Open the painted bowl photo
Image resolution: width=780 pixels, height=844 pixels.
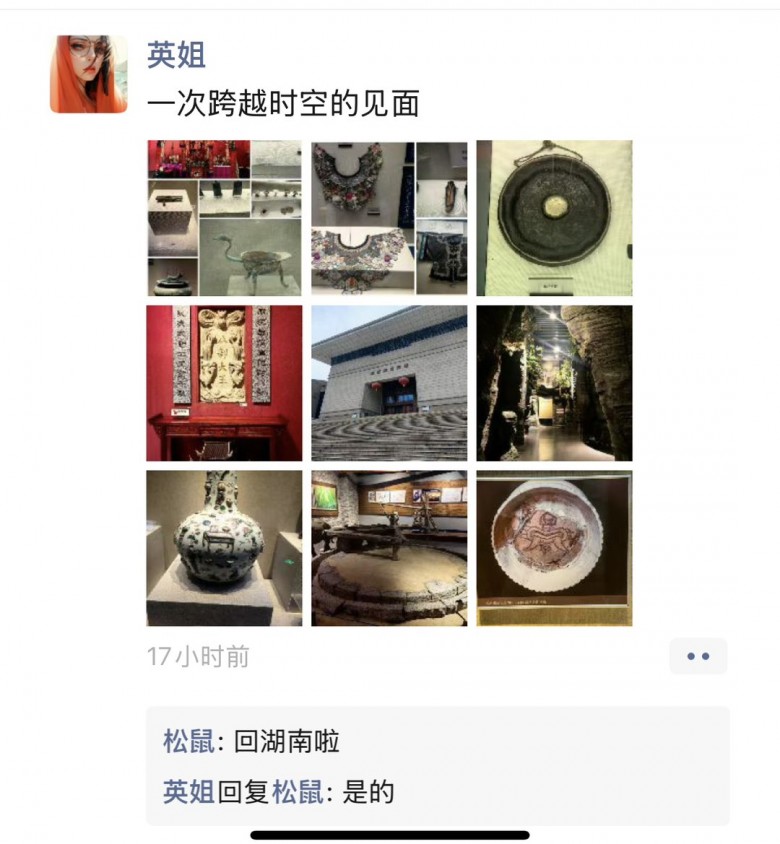(x=554, y=548)
